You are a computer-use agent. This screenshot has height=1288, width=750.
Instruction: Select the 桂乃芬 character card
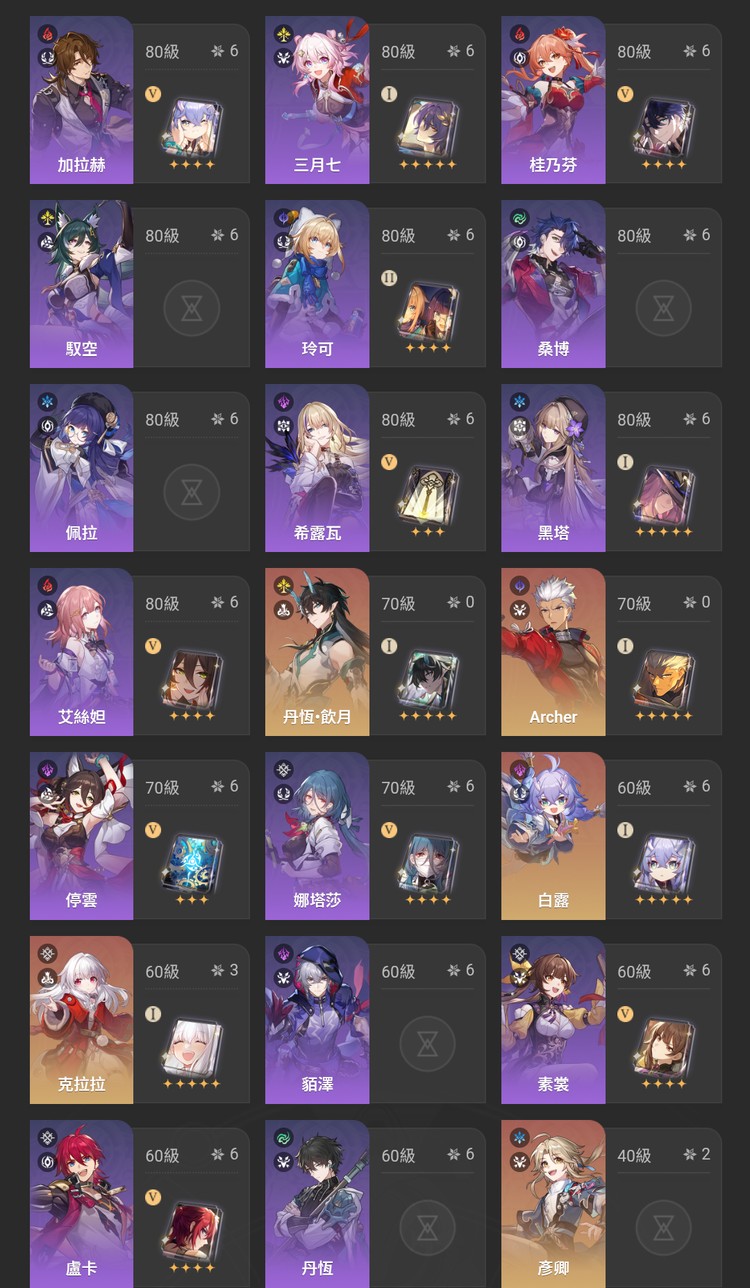pyautogui.click(x=611, y=100)
